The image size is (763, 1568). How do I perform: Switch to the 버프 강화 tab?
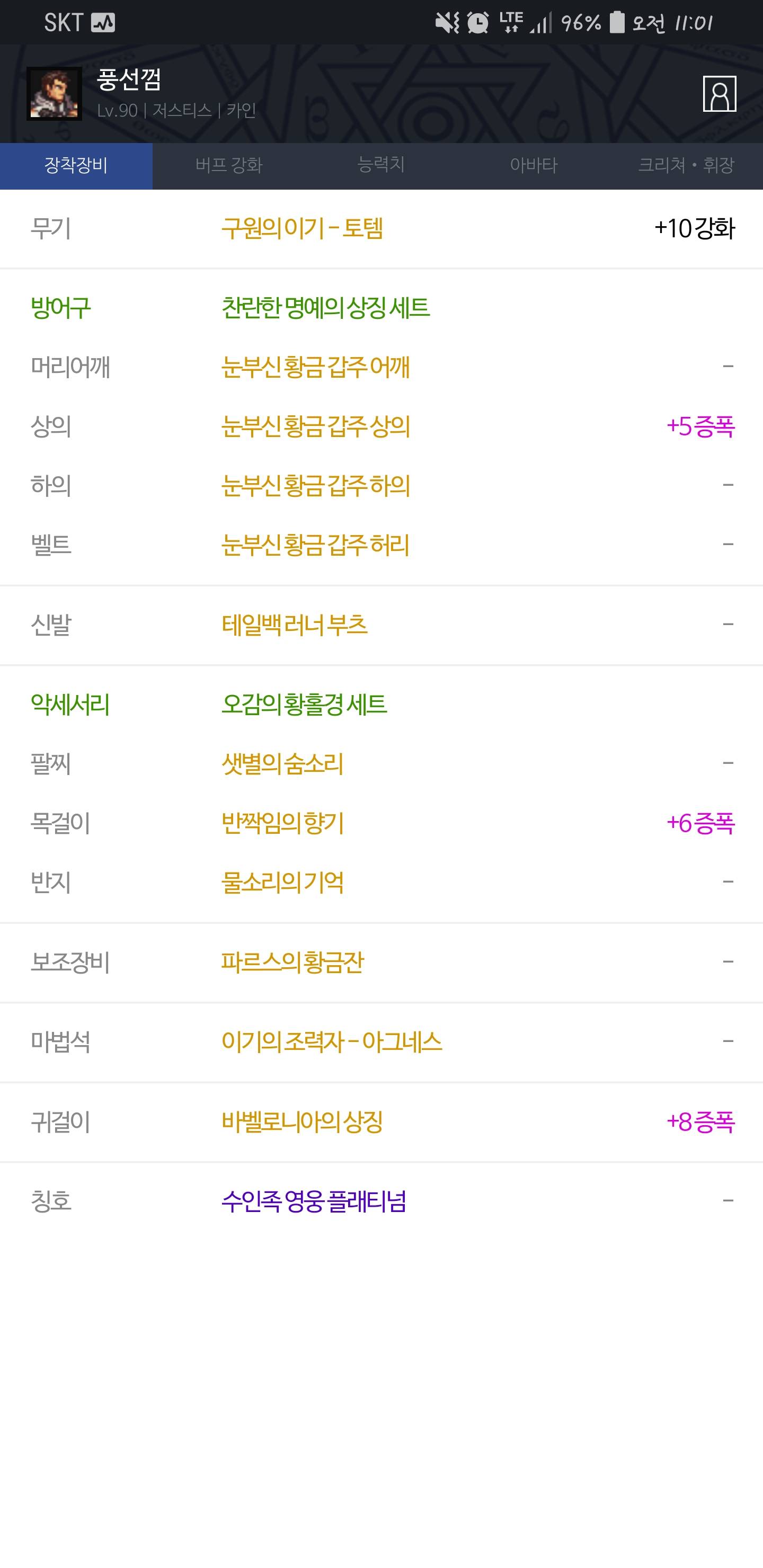click(229, 166)
